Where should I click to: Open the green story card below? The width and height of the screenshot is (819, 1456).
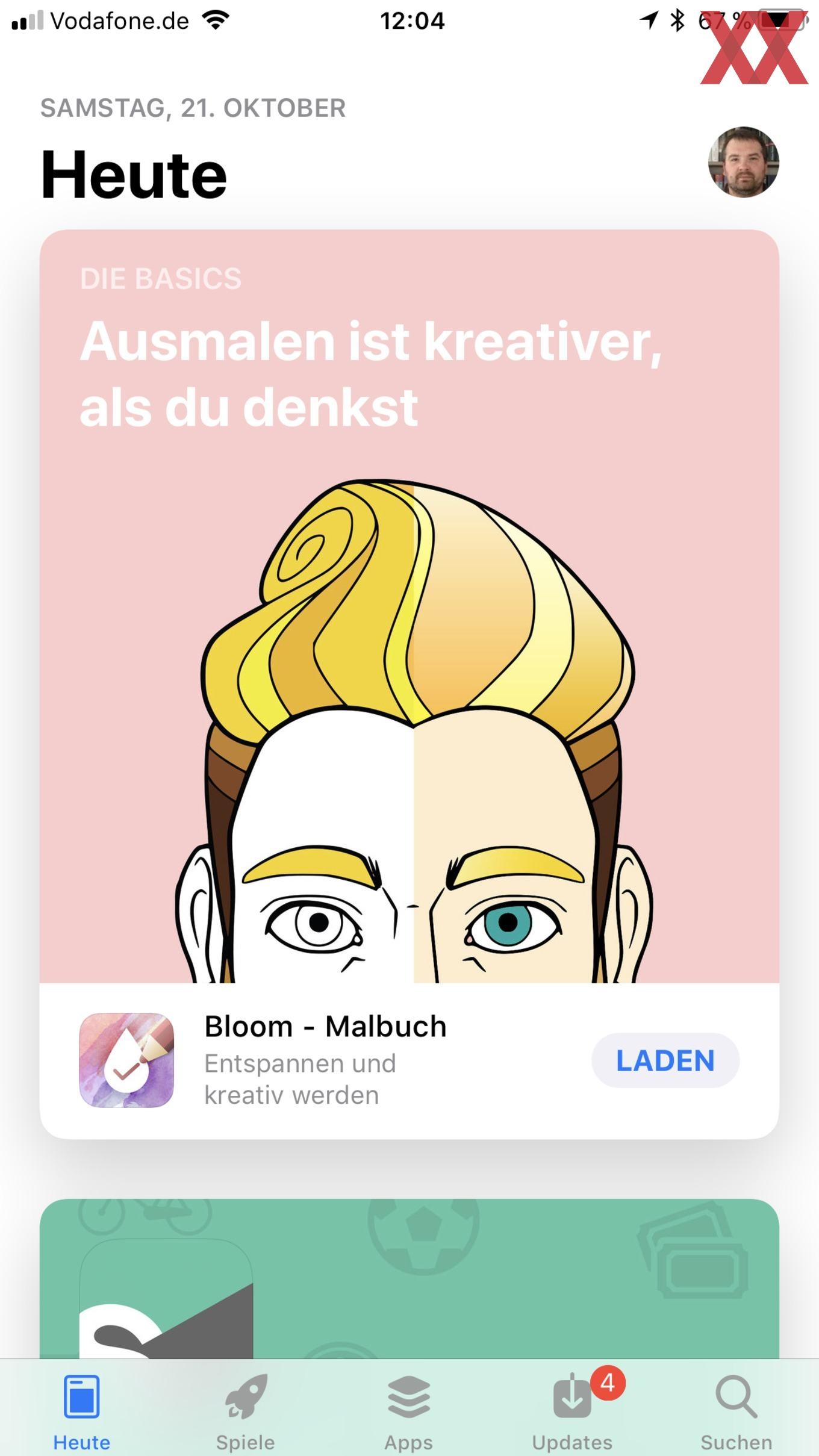[x=409, y=1278]
